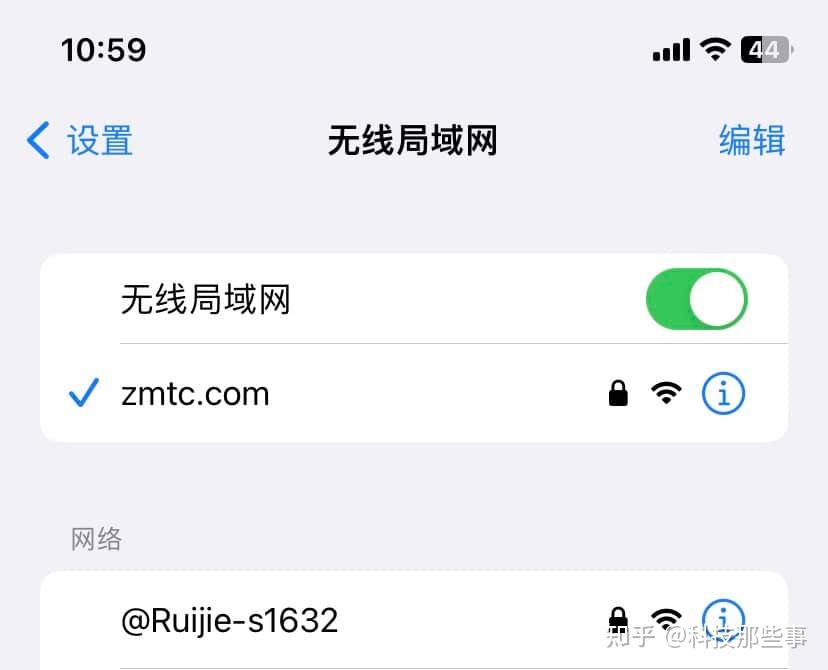Go back to 设置

coord(80,141)
